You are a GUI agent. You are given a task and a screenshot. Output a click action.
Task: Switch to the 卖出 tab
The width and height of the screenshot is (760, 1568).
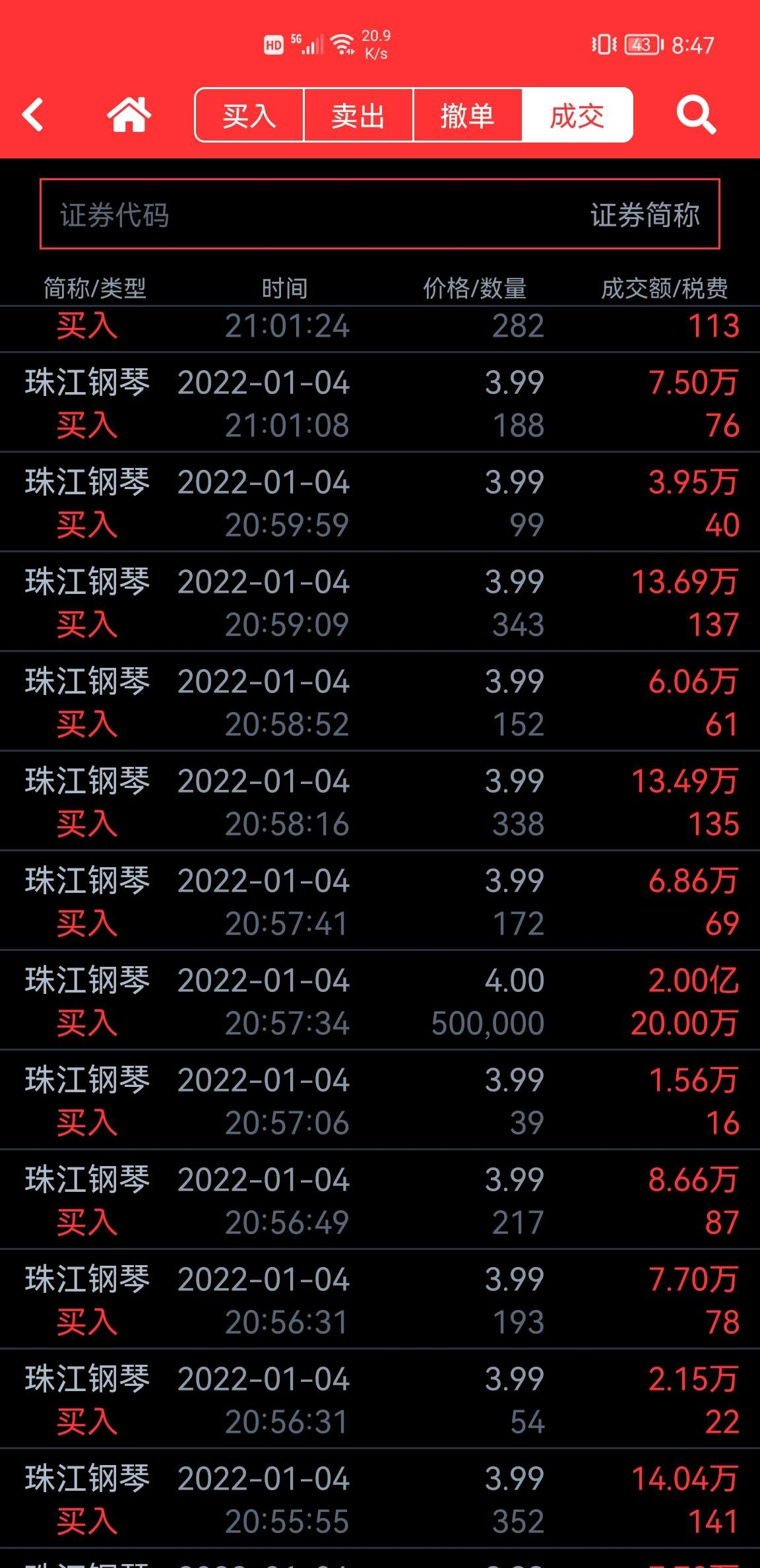point(358,115)
